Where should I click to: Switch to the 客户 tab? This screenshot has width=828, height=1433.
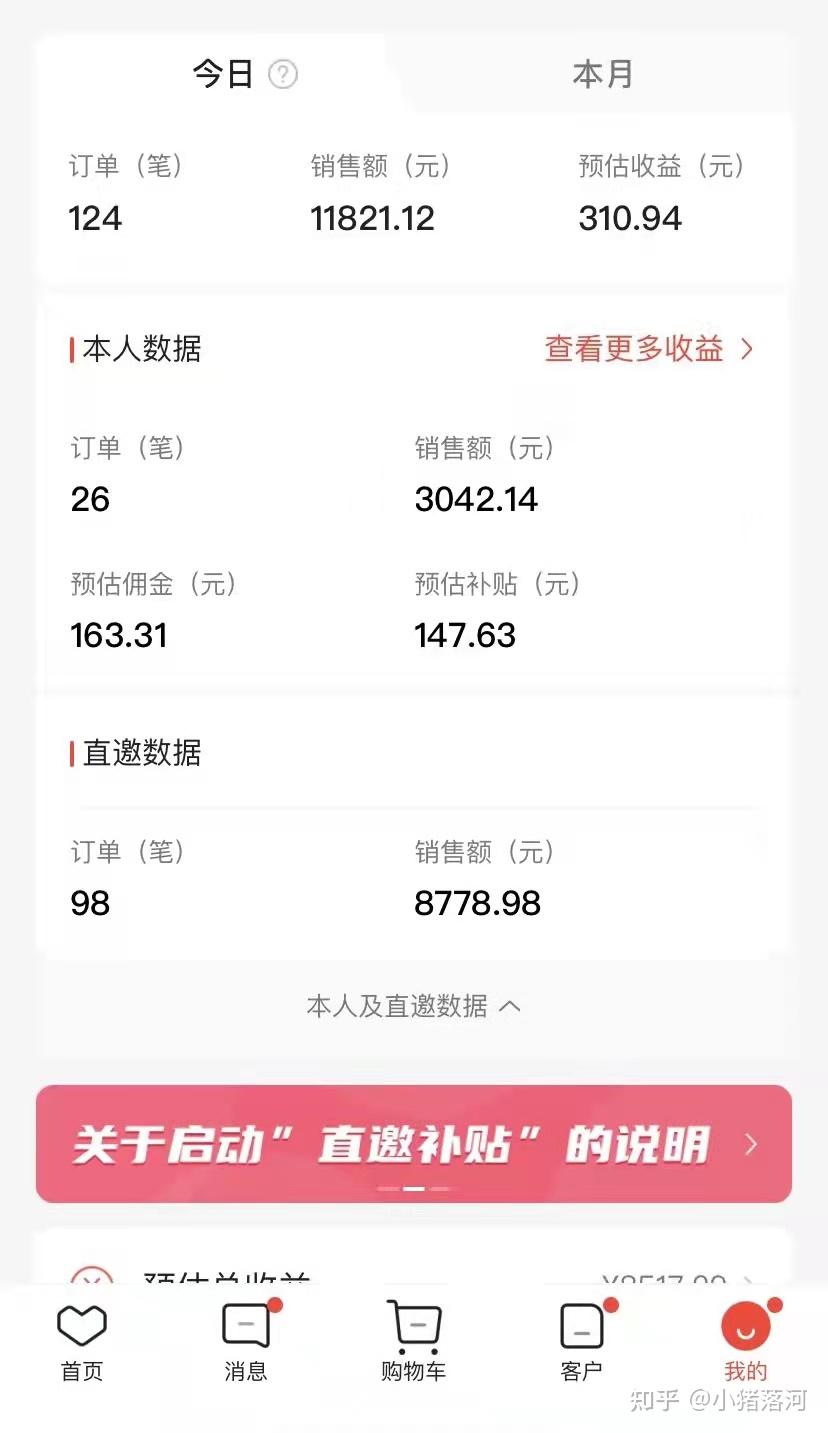click(581, 1342)
